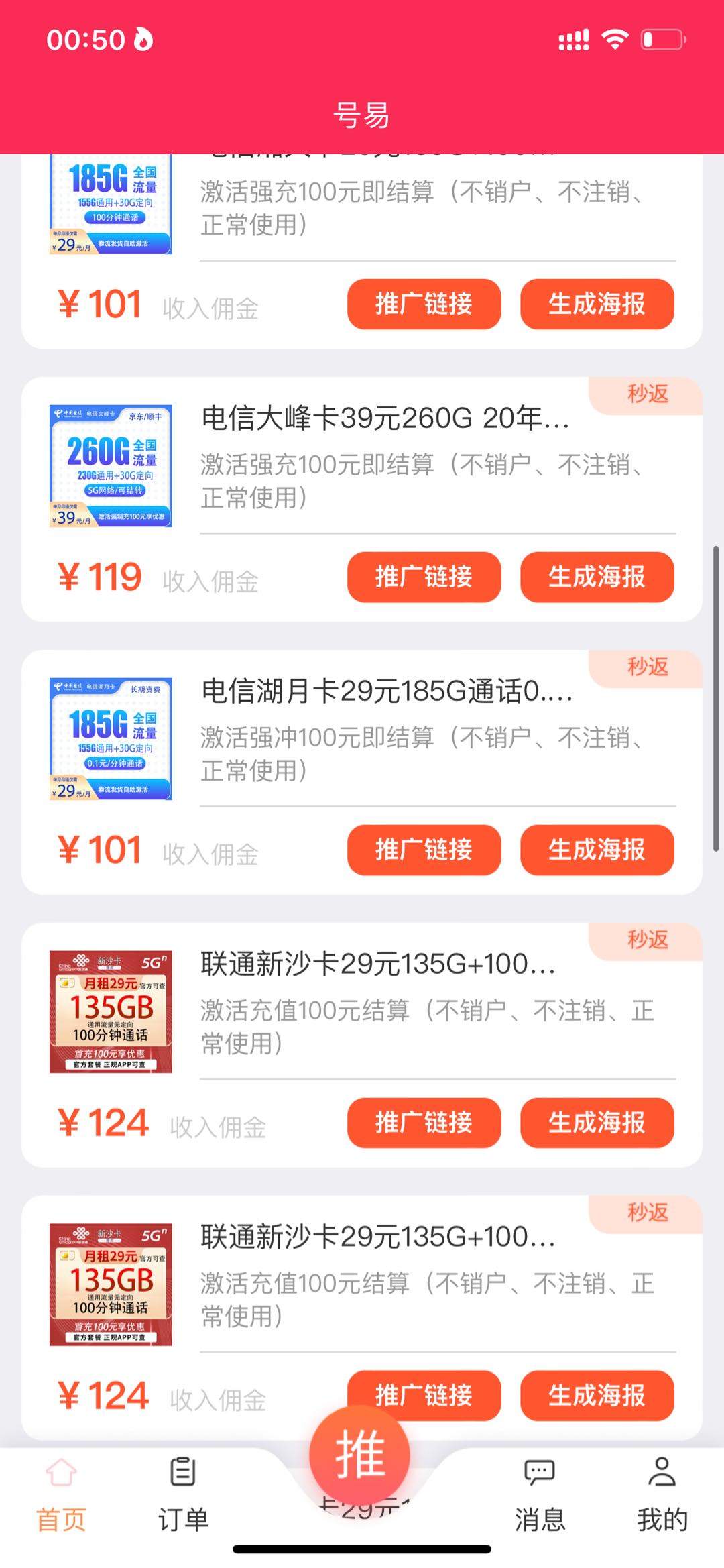The width and height of the screenshot is (724, 1568).
Task: Tap the round 推 button
Action: pos(360,1454)
